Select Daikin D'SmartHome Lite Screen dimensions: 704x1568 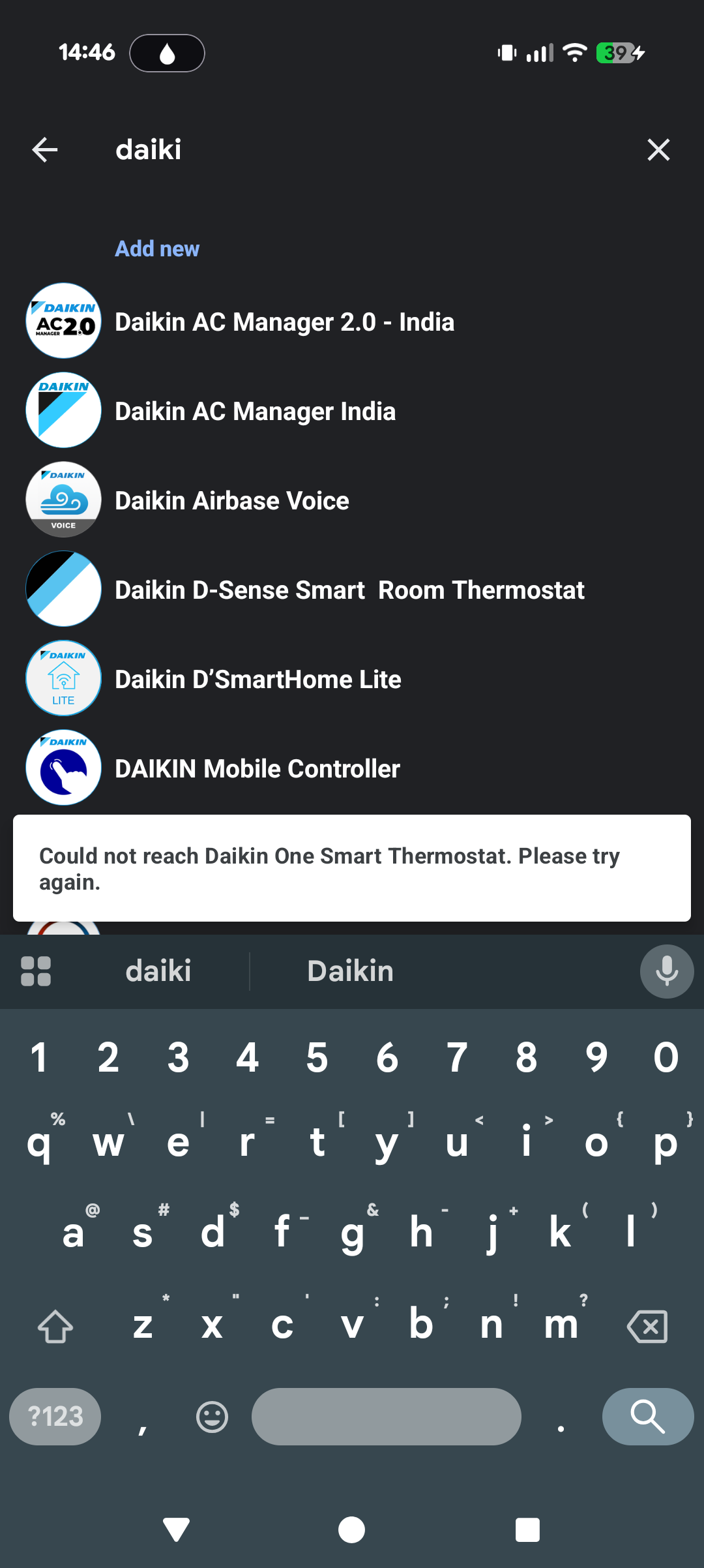coord(352,678)
